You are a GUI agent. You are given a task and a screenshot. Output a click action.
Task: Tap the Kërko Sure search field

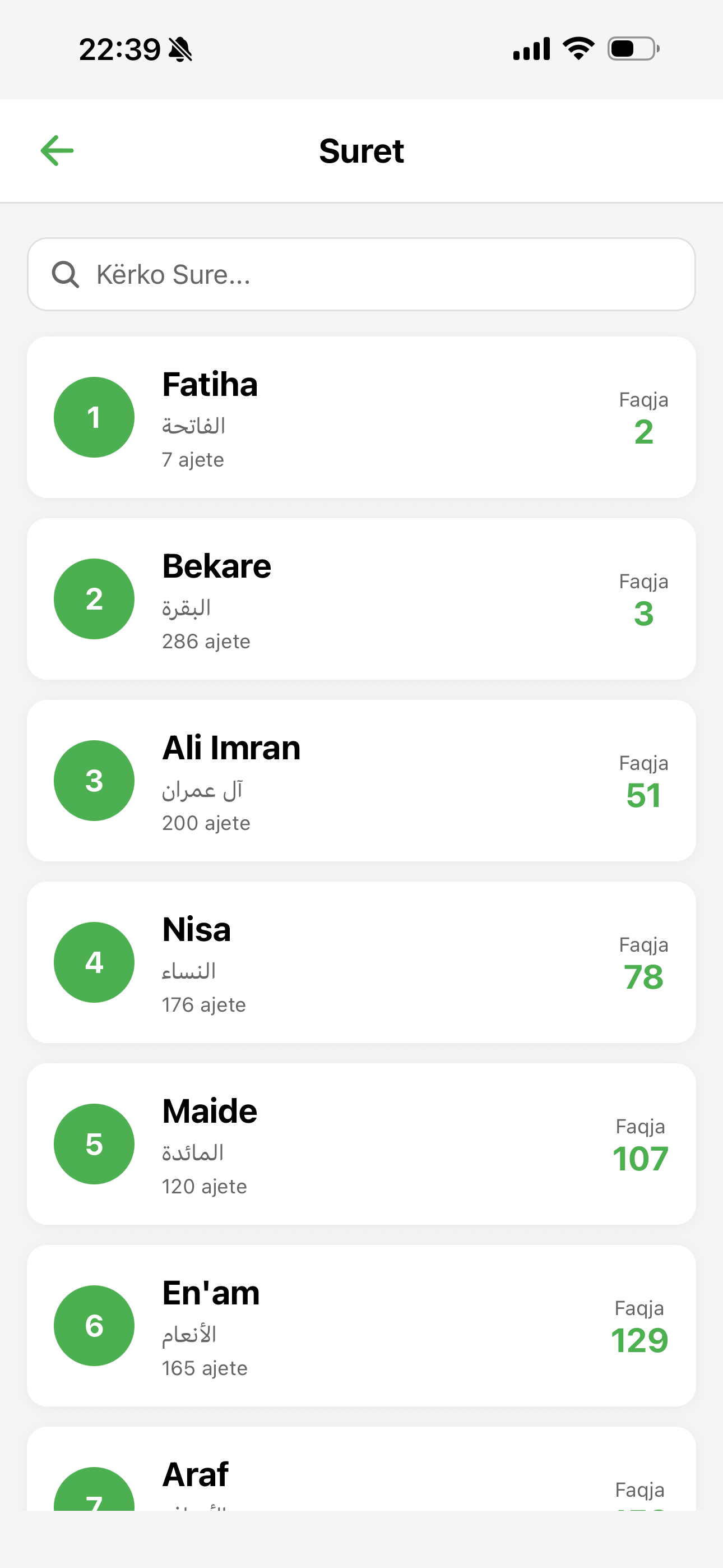tap(361, 274)
